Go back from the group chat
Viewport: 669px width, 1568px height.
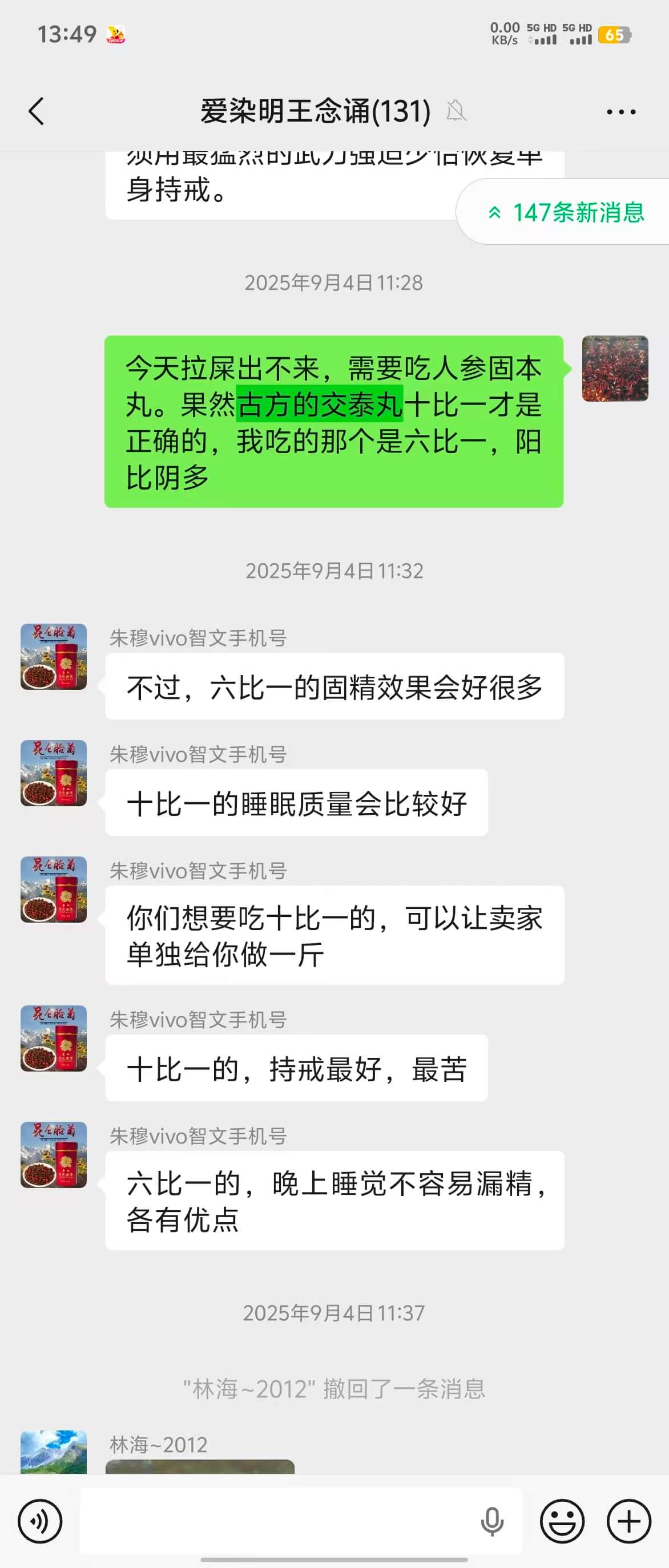36,111
